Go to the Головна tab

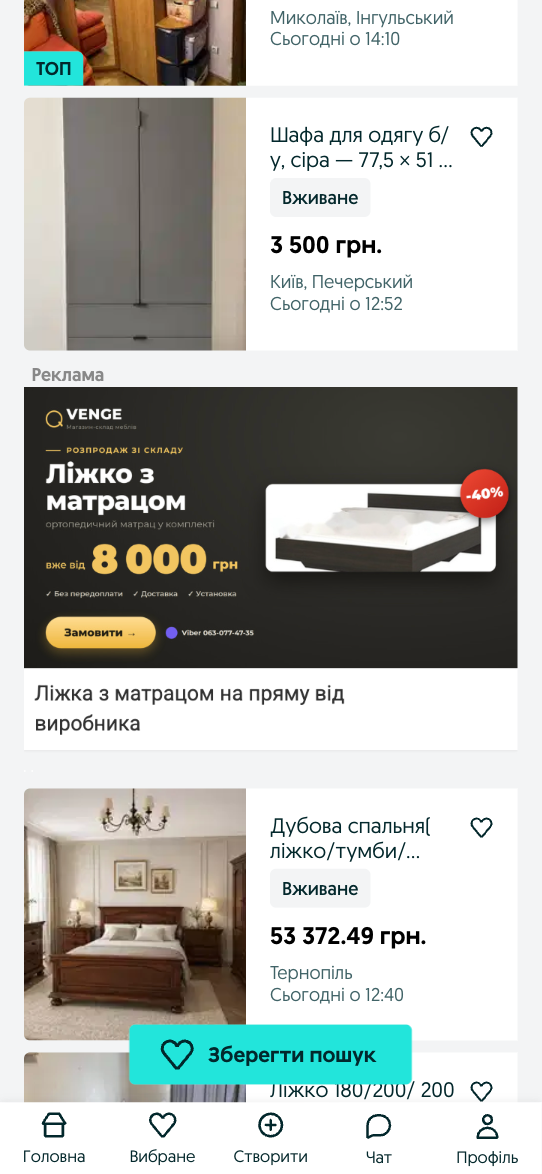(x=54, y=1138)
